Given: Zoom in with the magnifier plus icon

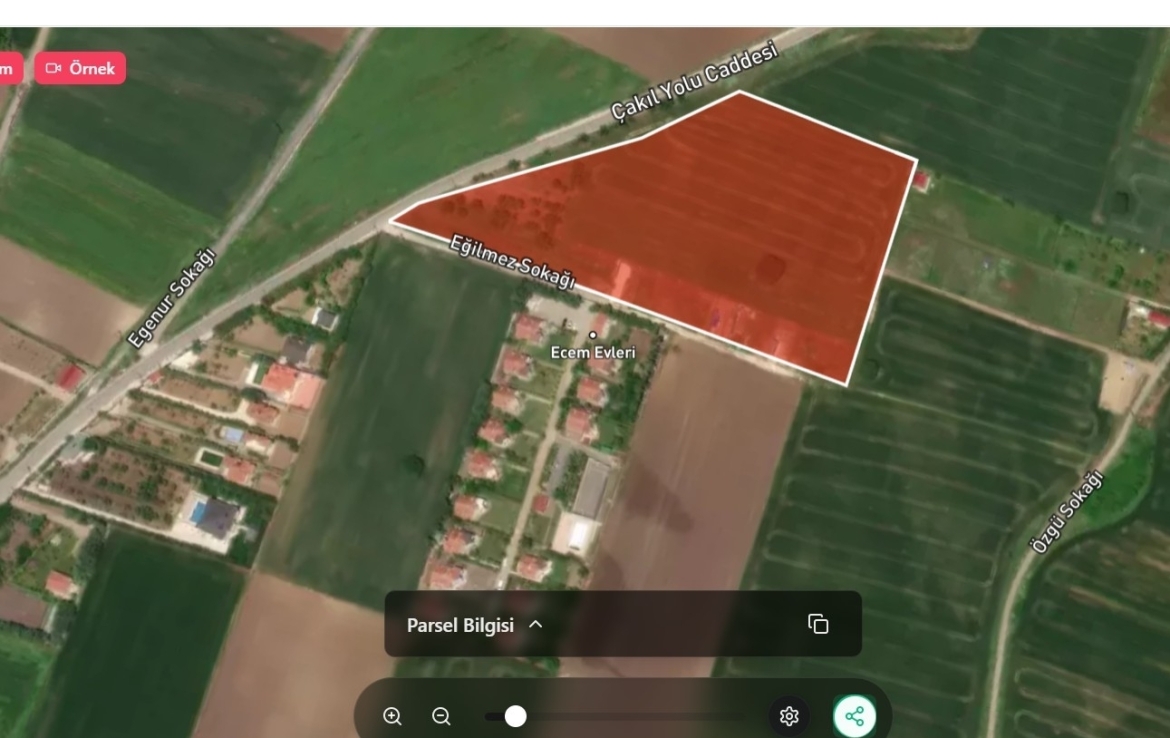Looking at the screenshot, I should pyautogui.click(x=393, y=716).
